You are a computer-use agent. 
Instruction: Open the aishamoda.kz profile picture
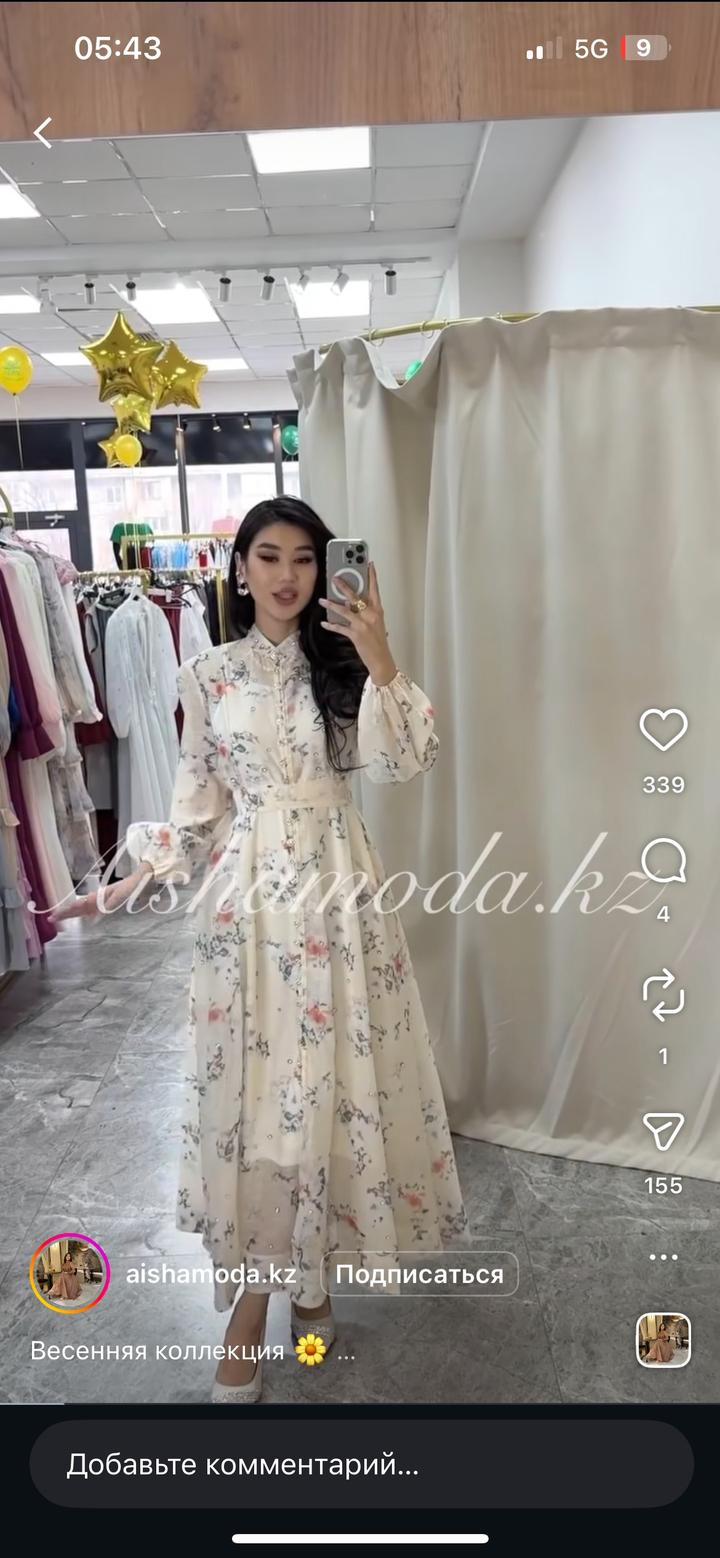[x=69, y=1273]
